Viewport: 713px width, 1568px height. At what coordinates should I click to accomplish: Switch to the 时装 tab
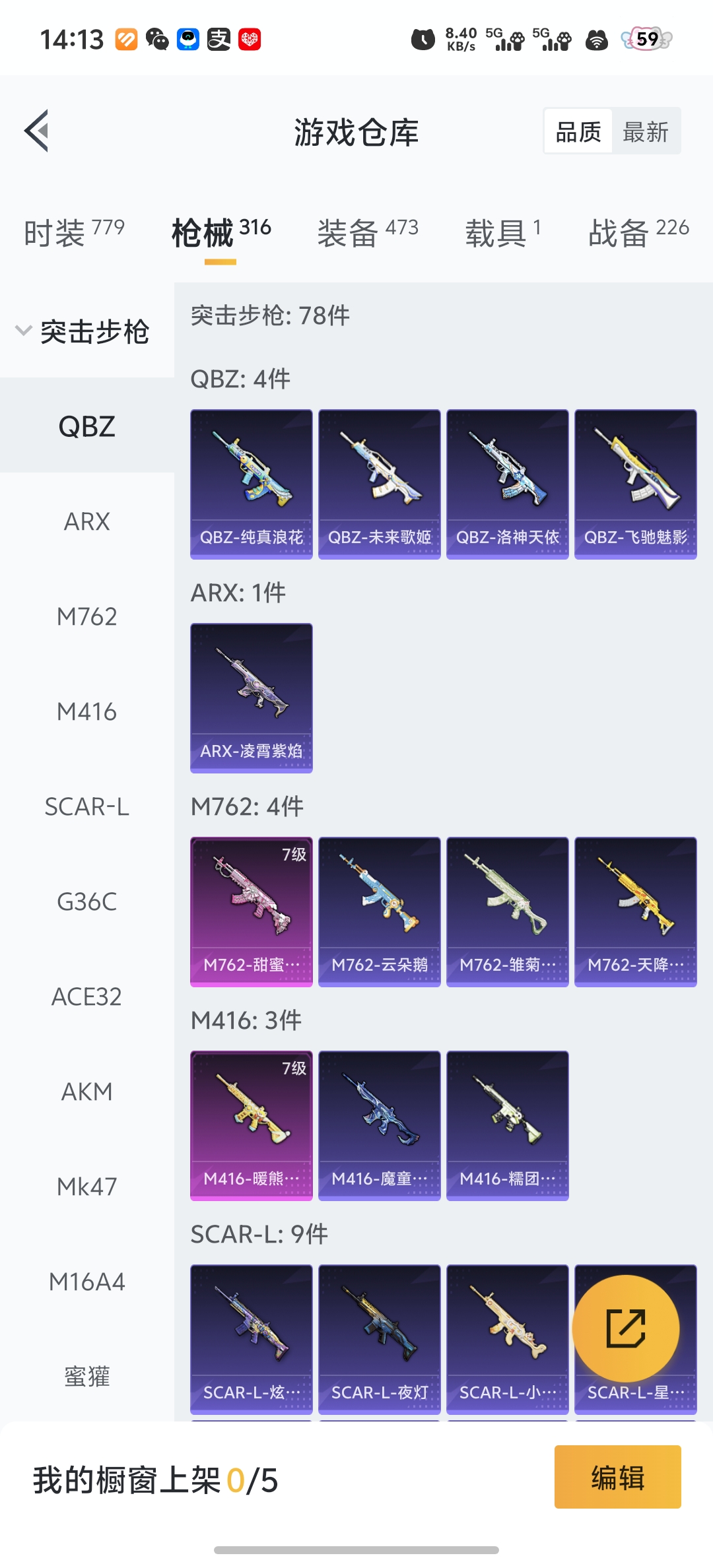click(74, 233)
